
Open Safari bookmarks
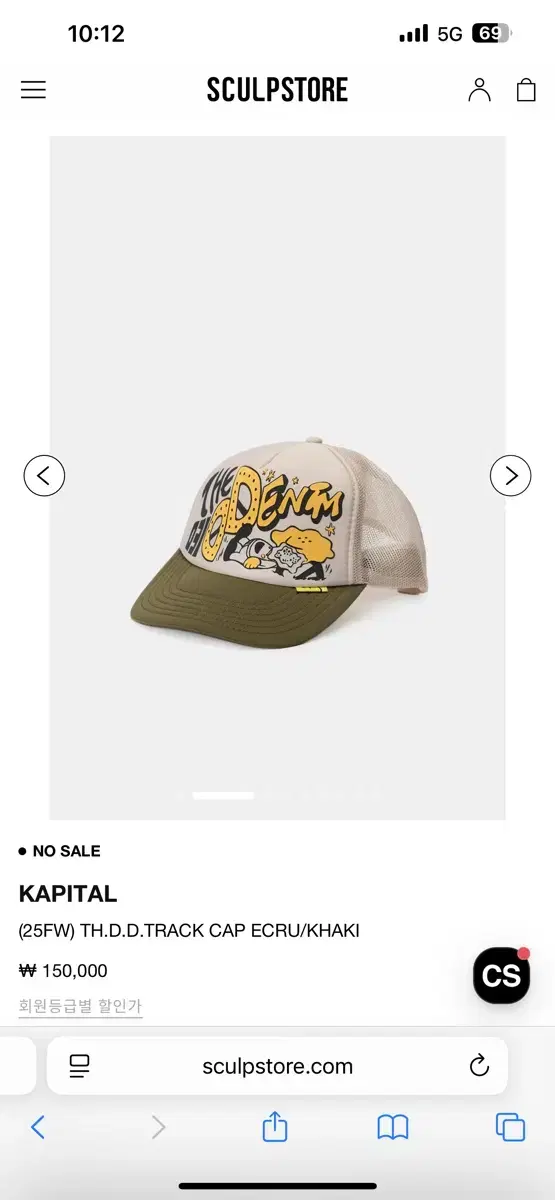393,1128
